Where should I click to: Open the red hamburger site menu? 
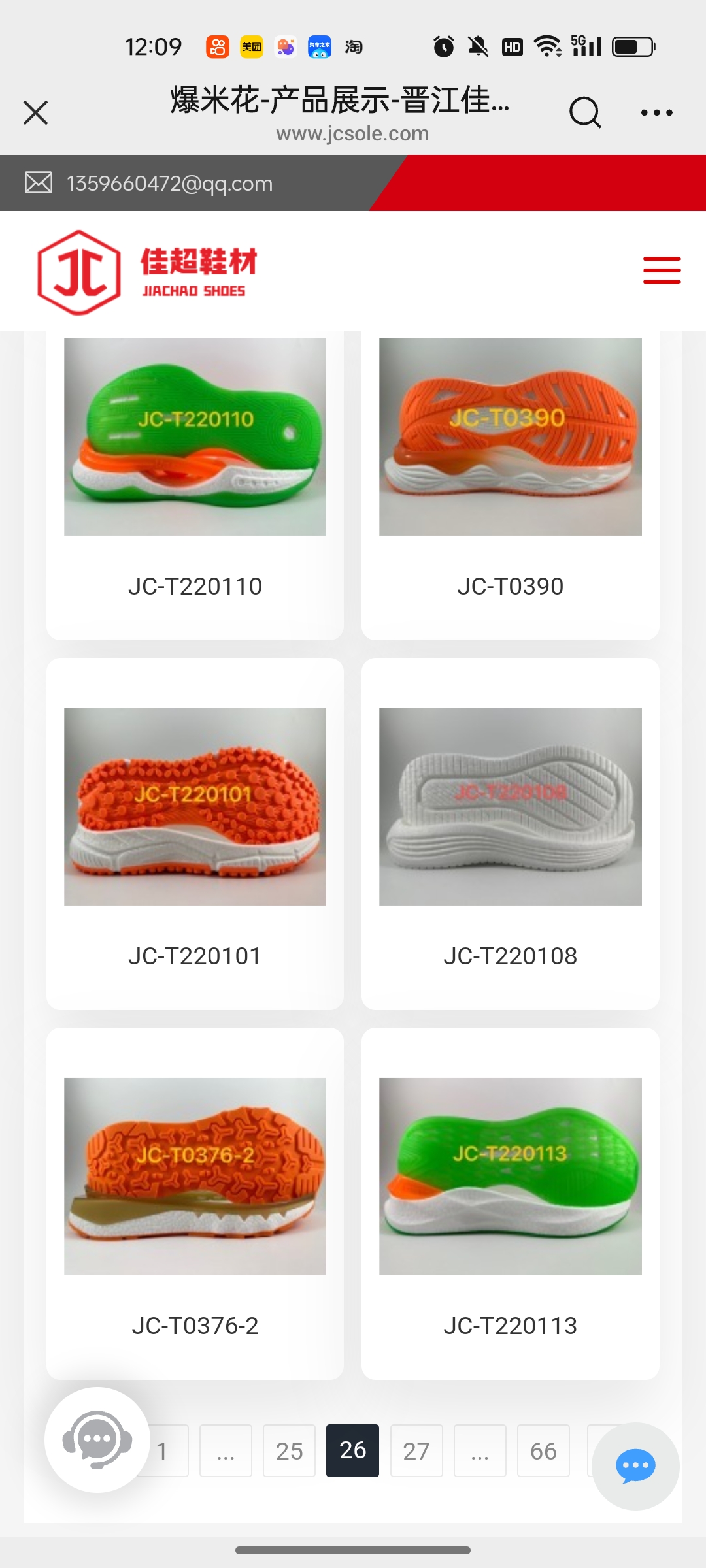point(661,270)
